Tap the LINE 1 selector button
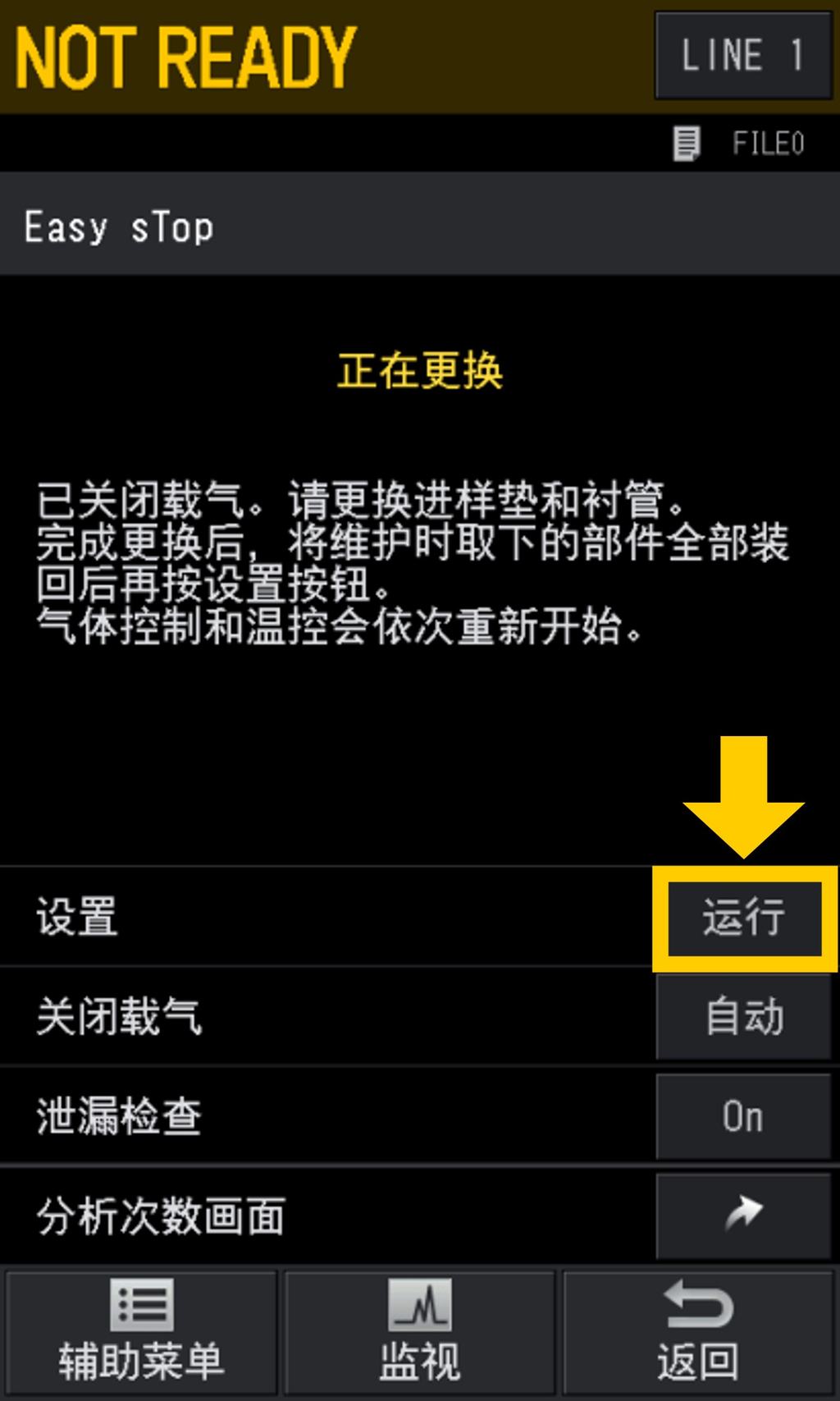This screenshot has width=840, height=1401. pos(742,56)
